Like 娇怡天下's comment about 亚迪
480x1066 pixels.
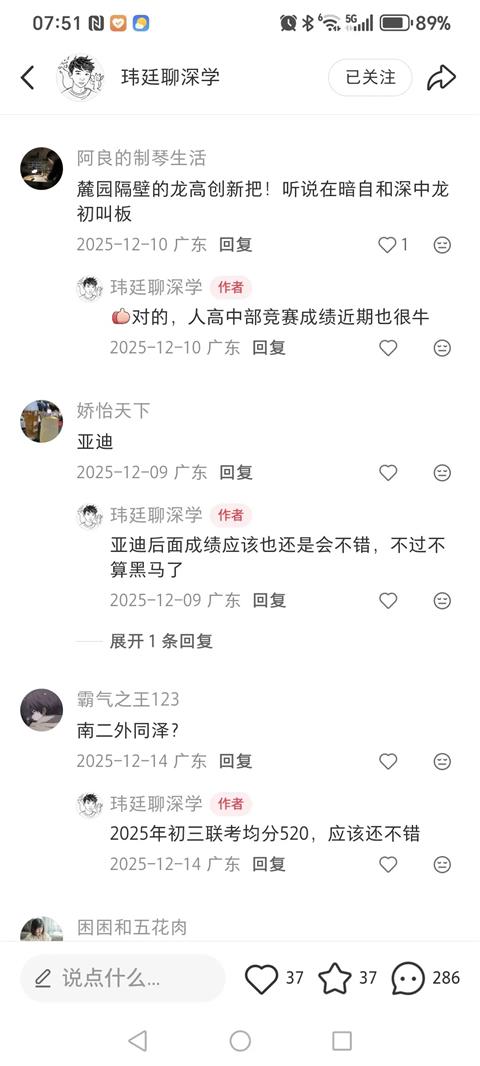(x=388, y=472)
